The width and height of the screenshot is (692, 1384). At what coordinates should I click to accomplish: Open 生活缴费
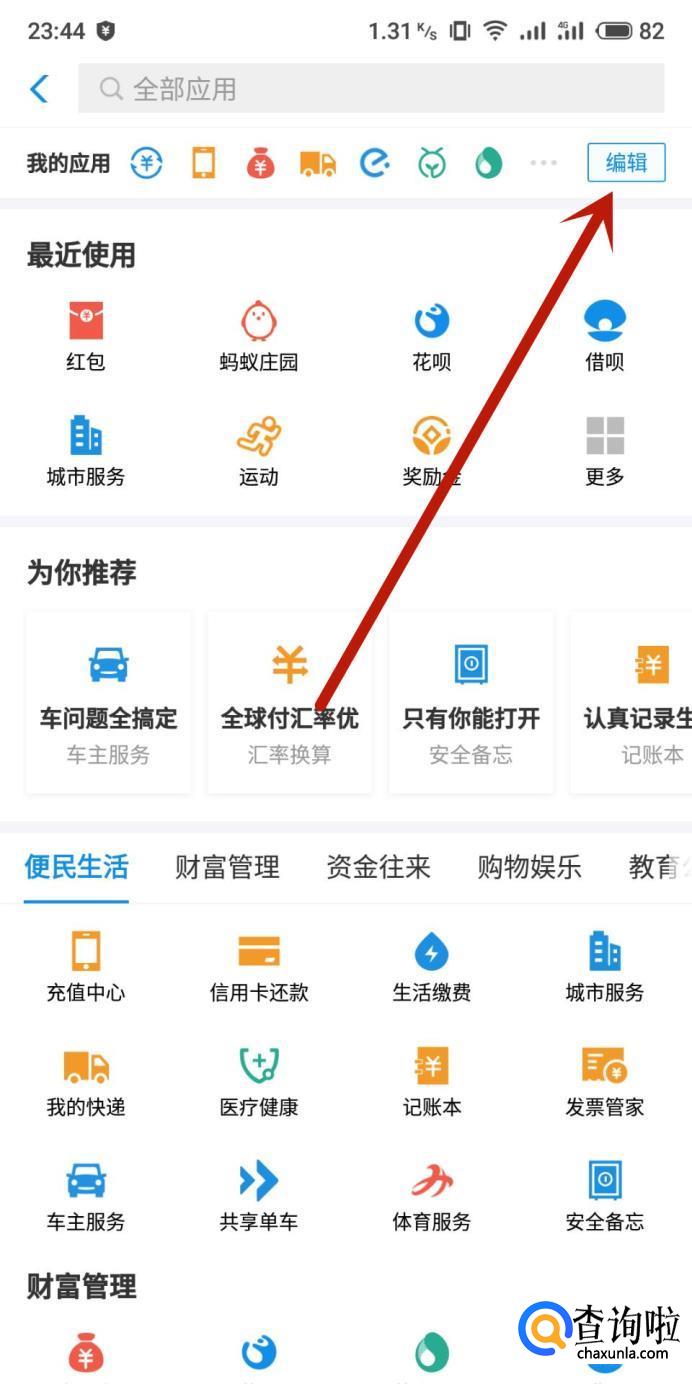click(432, 966)
